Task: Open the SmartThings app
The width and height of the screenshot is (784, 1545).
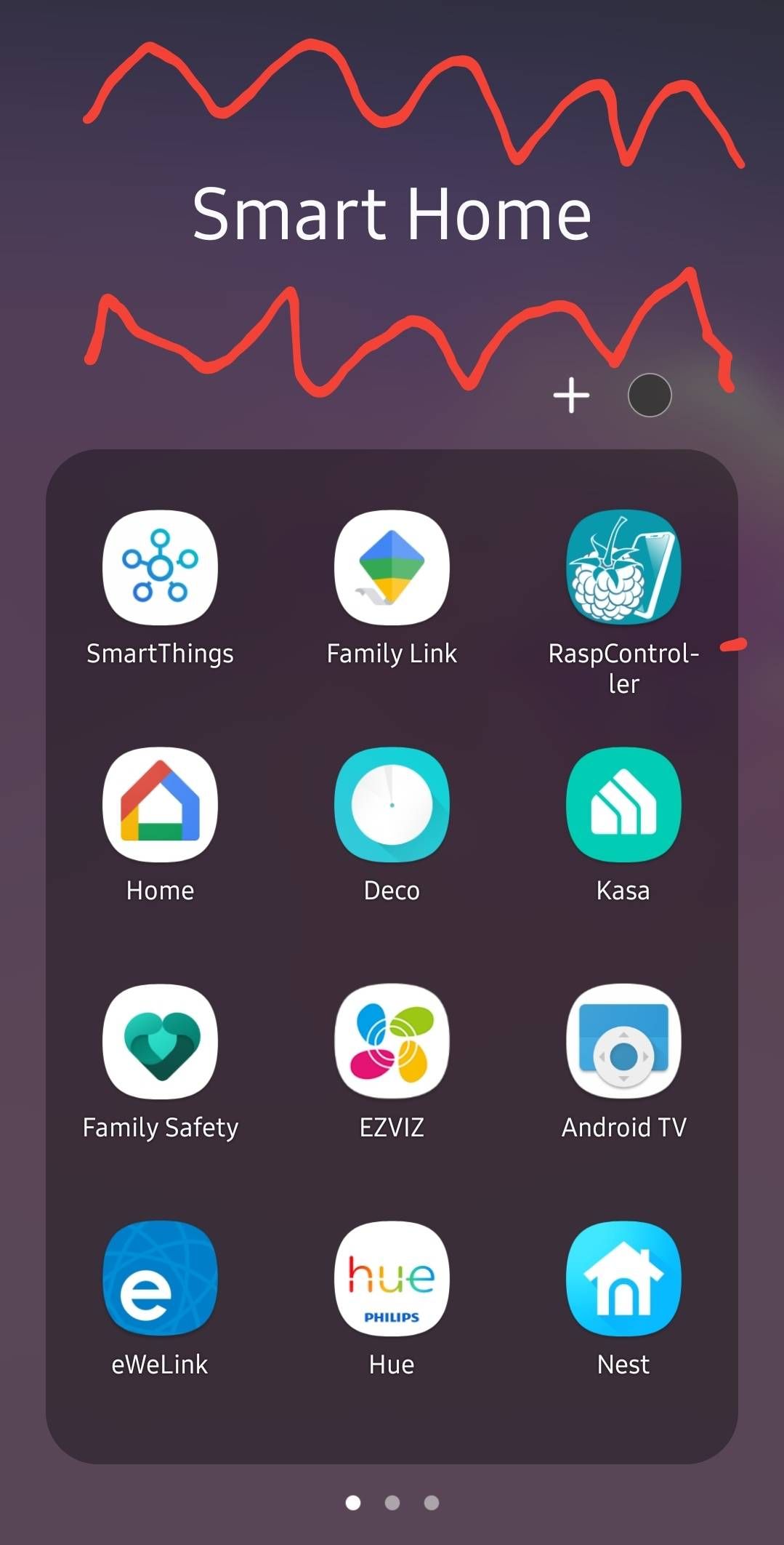Action: pos(160,568)
